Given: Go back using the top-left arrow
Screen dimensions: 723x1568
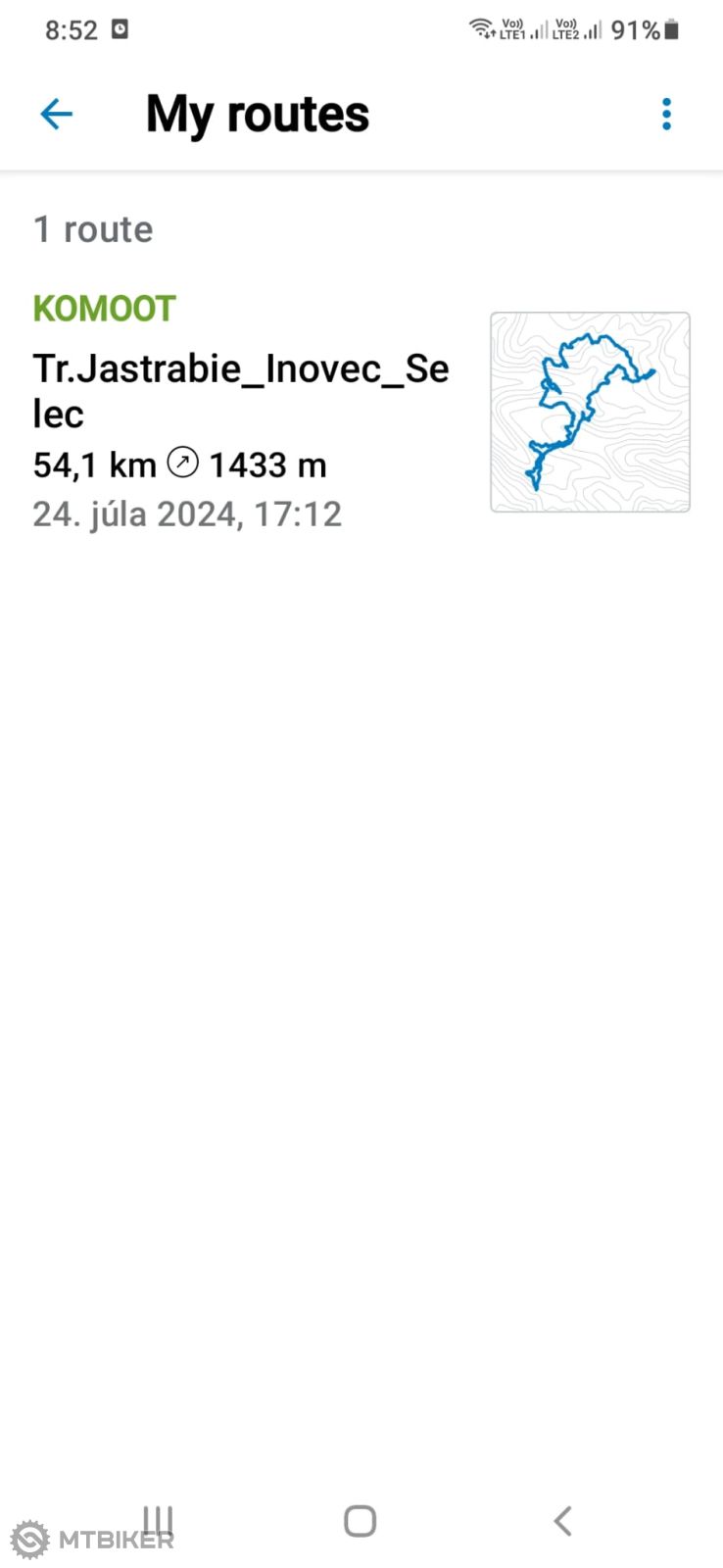Looking at the screenshot, I should 57,115.
